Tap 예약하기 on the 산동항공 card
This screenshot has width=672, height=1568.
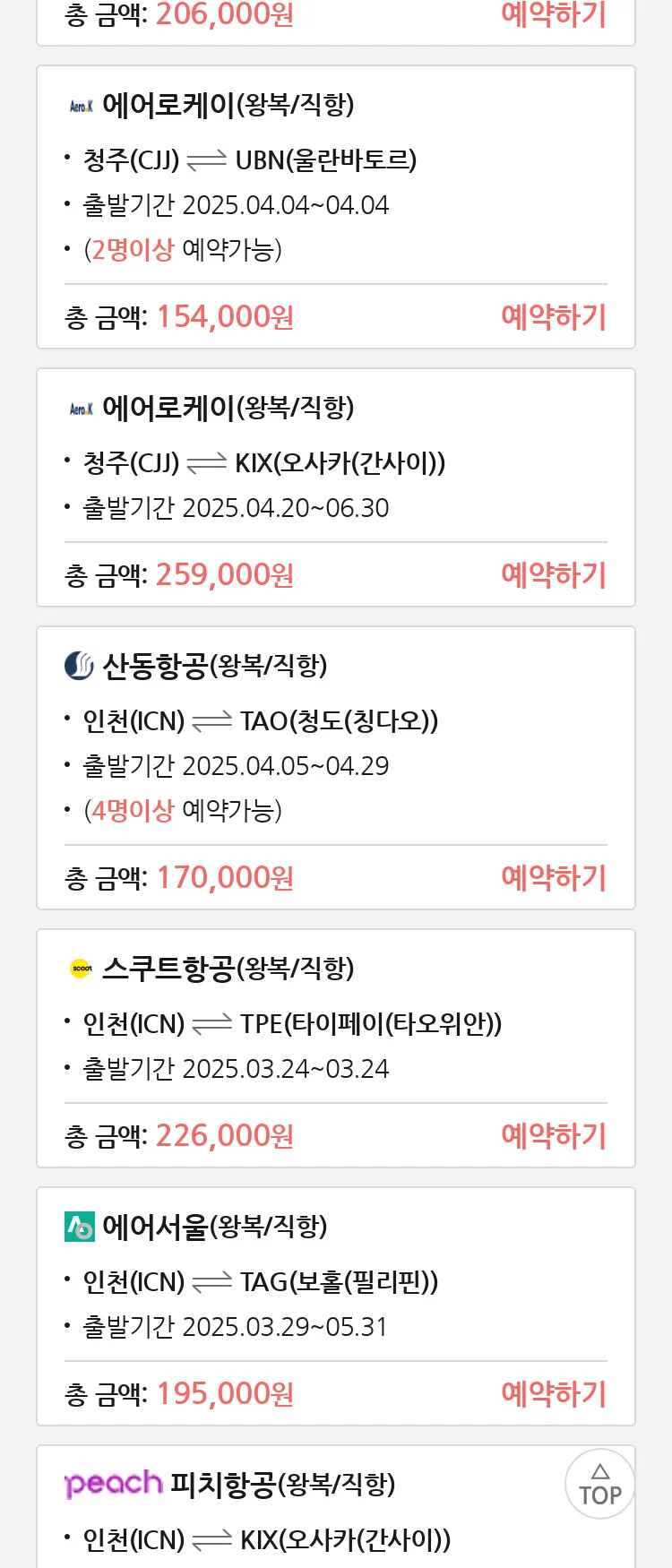pyautogui.click(x=554, y=877)
